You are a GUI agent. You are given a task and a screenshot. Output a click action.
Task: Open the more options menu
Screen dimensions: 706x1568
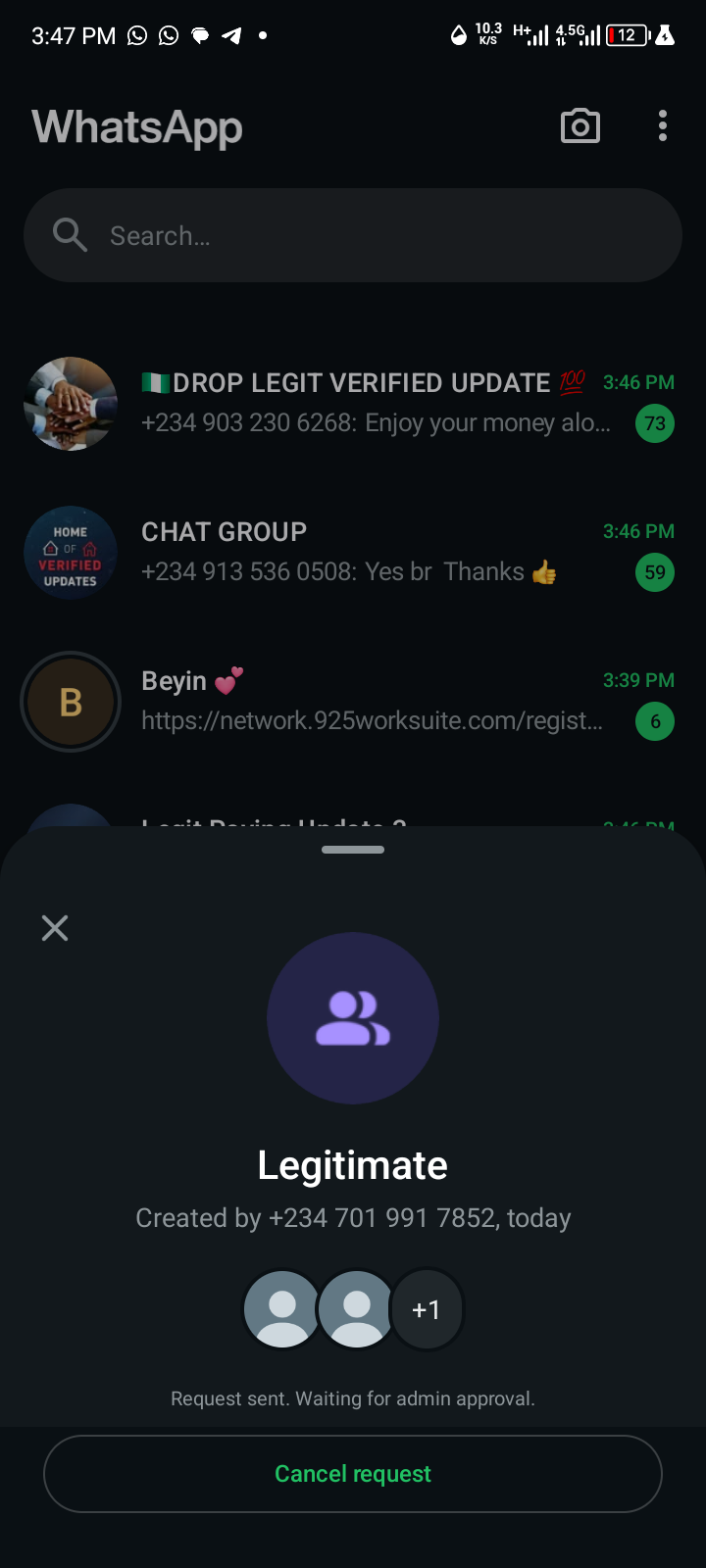[663, 126]
